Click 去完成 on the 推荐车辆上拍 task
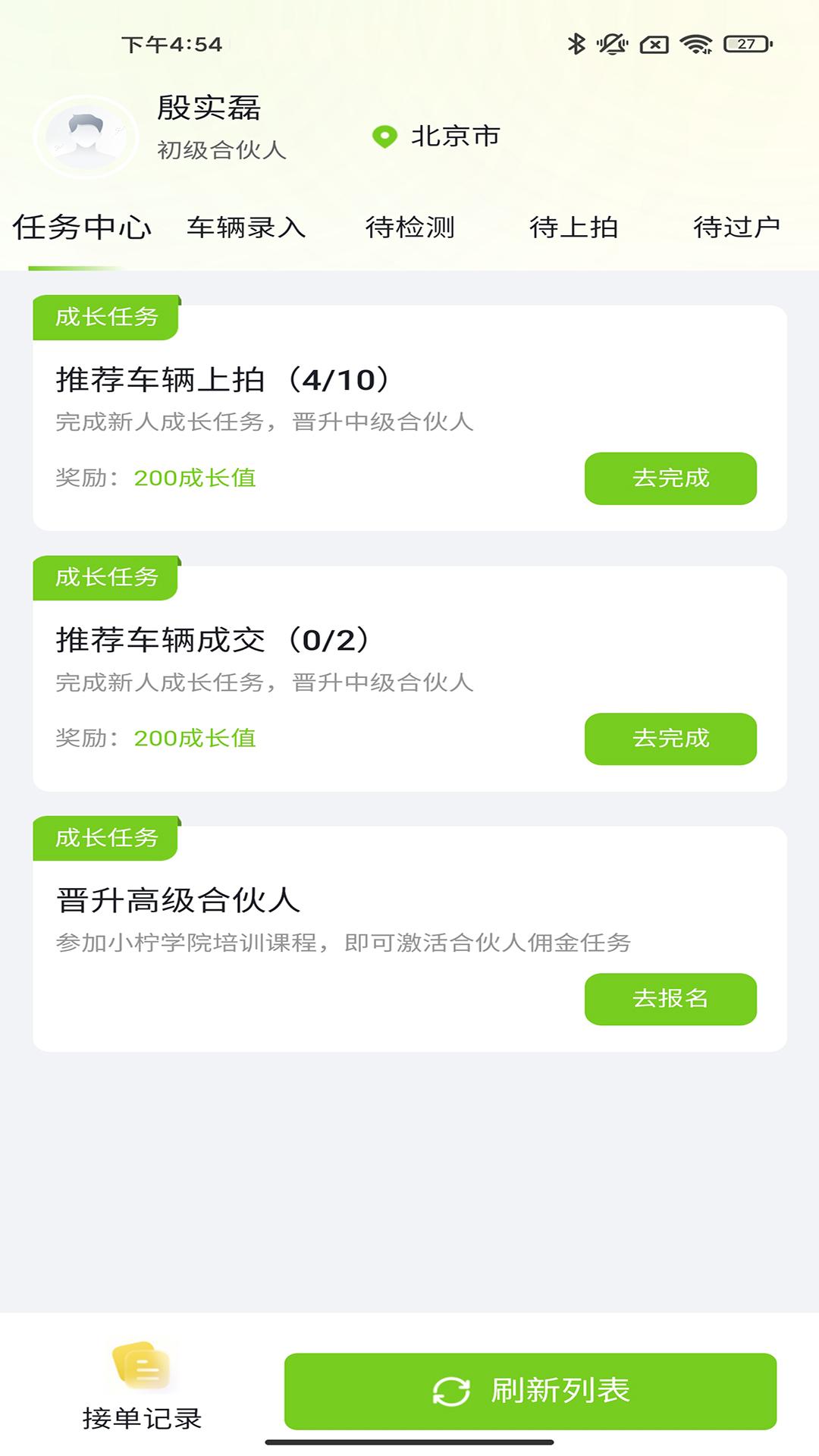The image size is (819, 1456). (670, 478)
